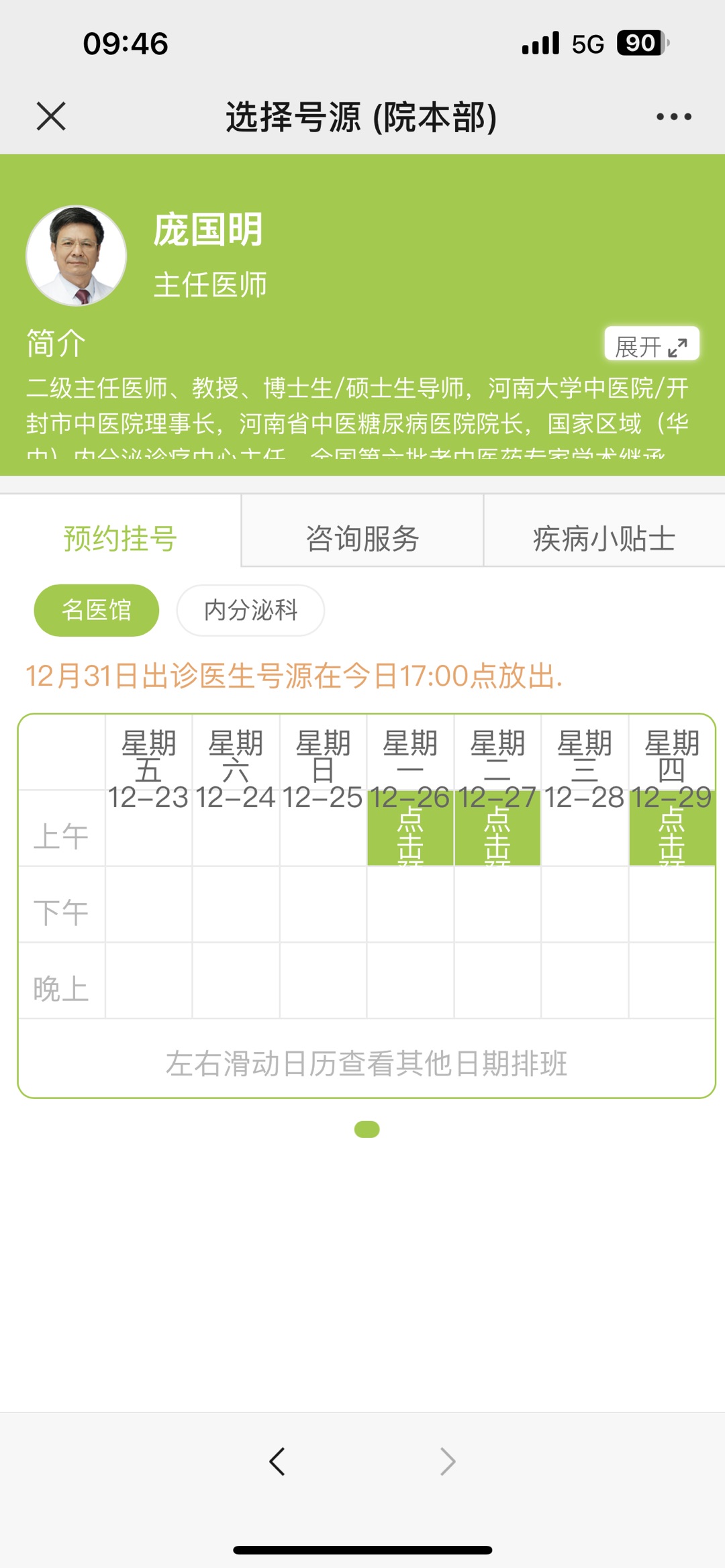The image size is (725, 1568).
Task: Close the 选择号源 page
Action: point(51,116)
